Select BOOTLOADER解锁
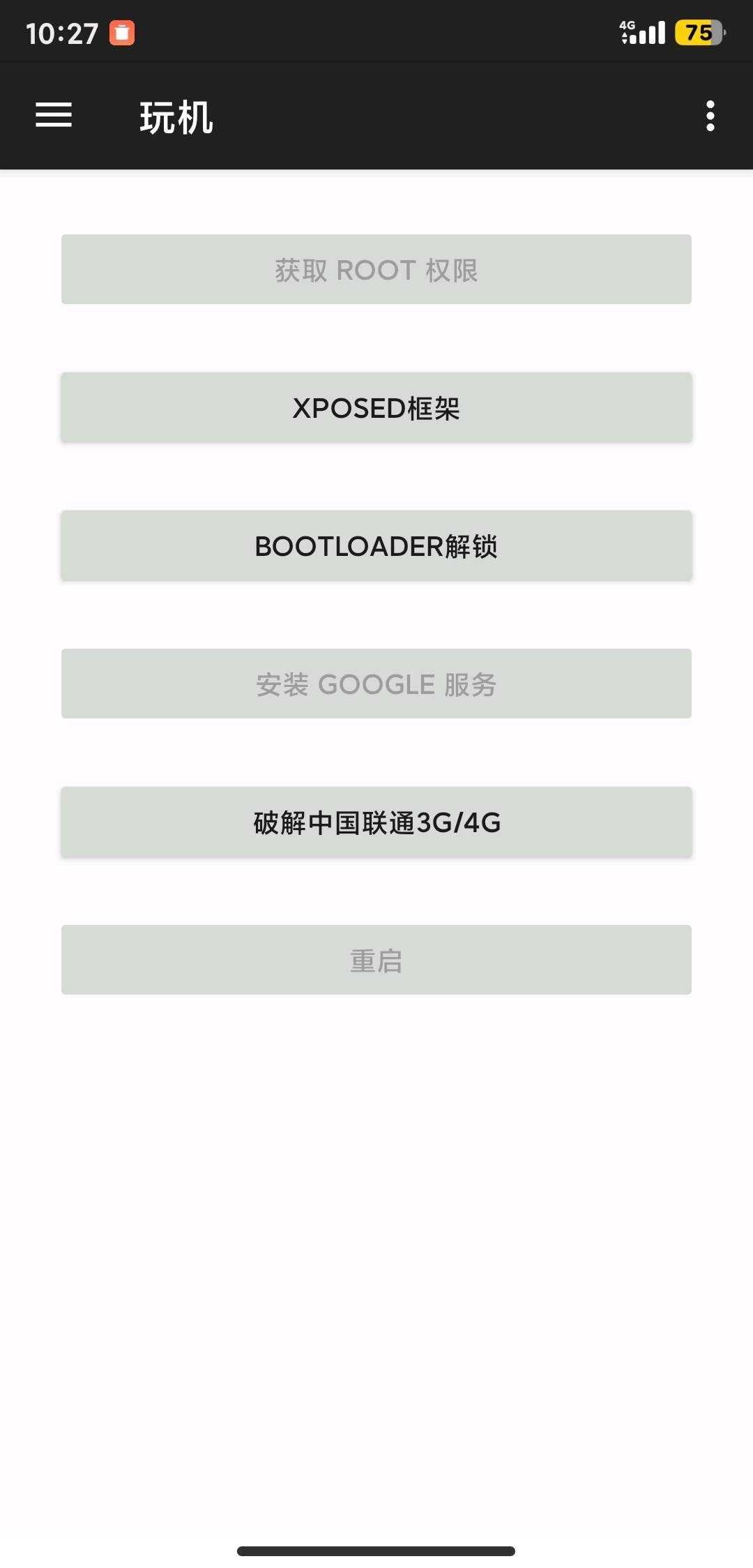The width and height of the screenshot is (753, 1568). pyautogui.click(x=376, y=546)
